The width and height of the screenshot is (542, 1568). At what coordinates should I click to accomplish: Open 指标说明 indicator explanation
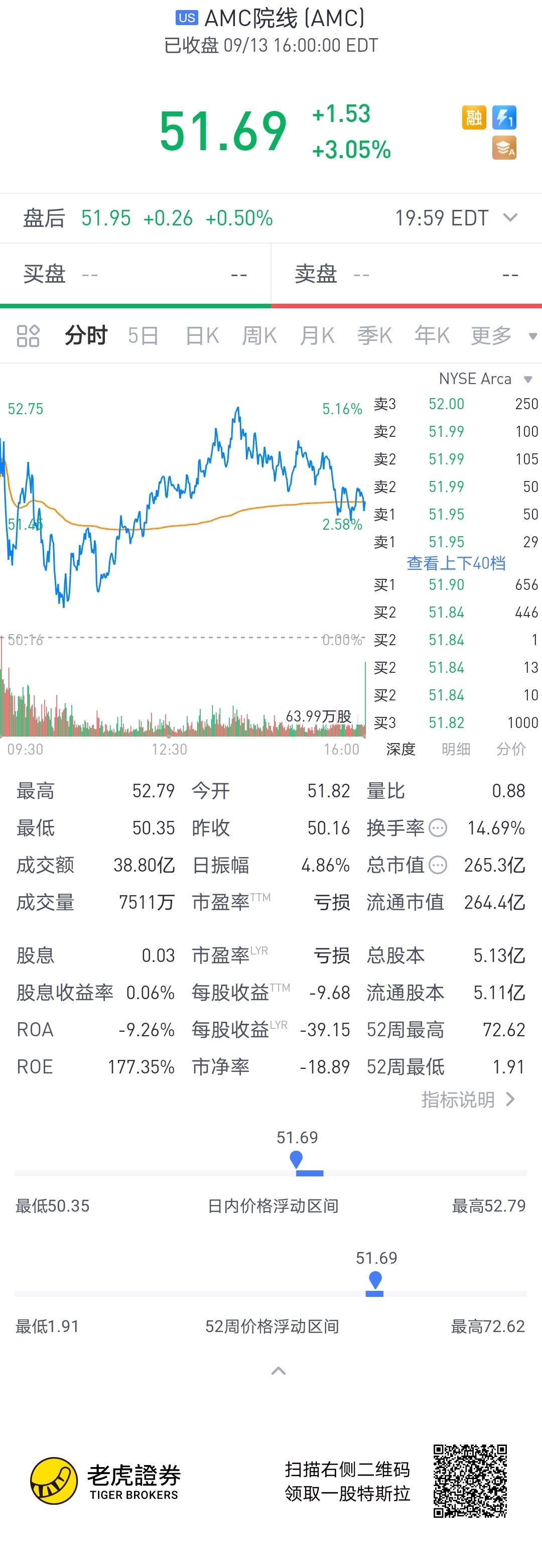[x=468, y=1099]
